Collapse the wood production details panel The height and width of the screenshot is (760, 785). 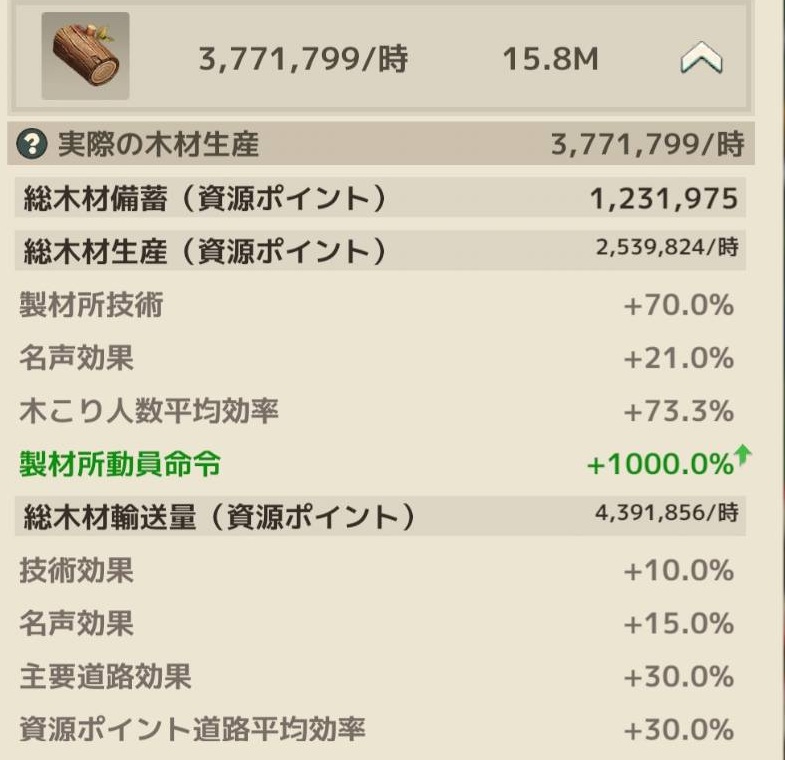701,60
